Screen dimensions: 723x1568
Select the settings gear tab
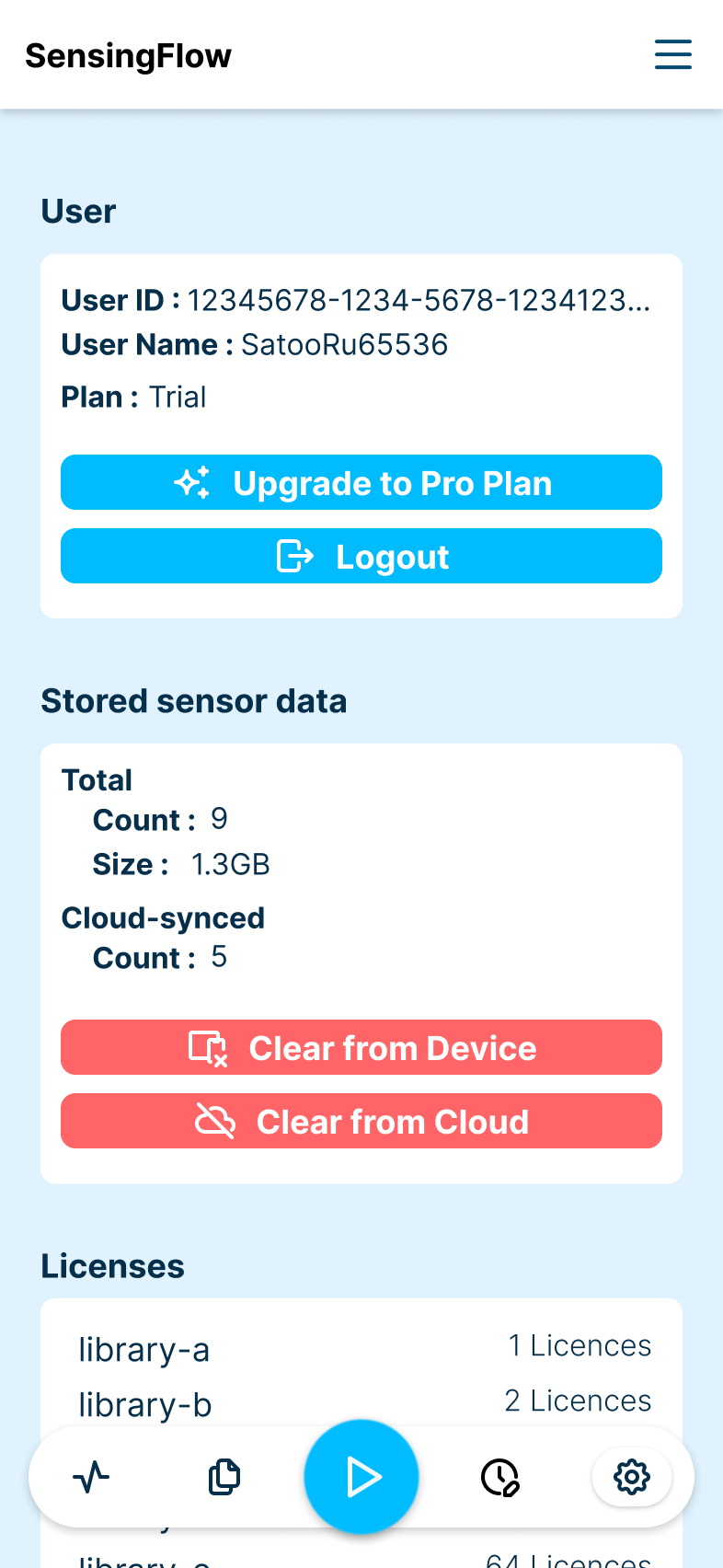[632, 1477]
